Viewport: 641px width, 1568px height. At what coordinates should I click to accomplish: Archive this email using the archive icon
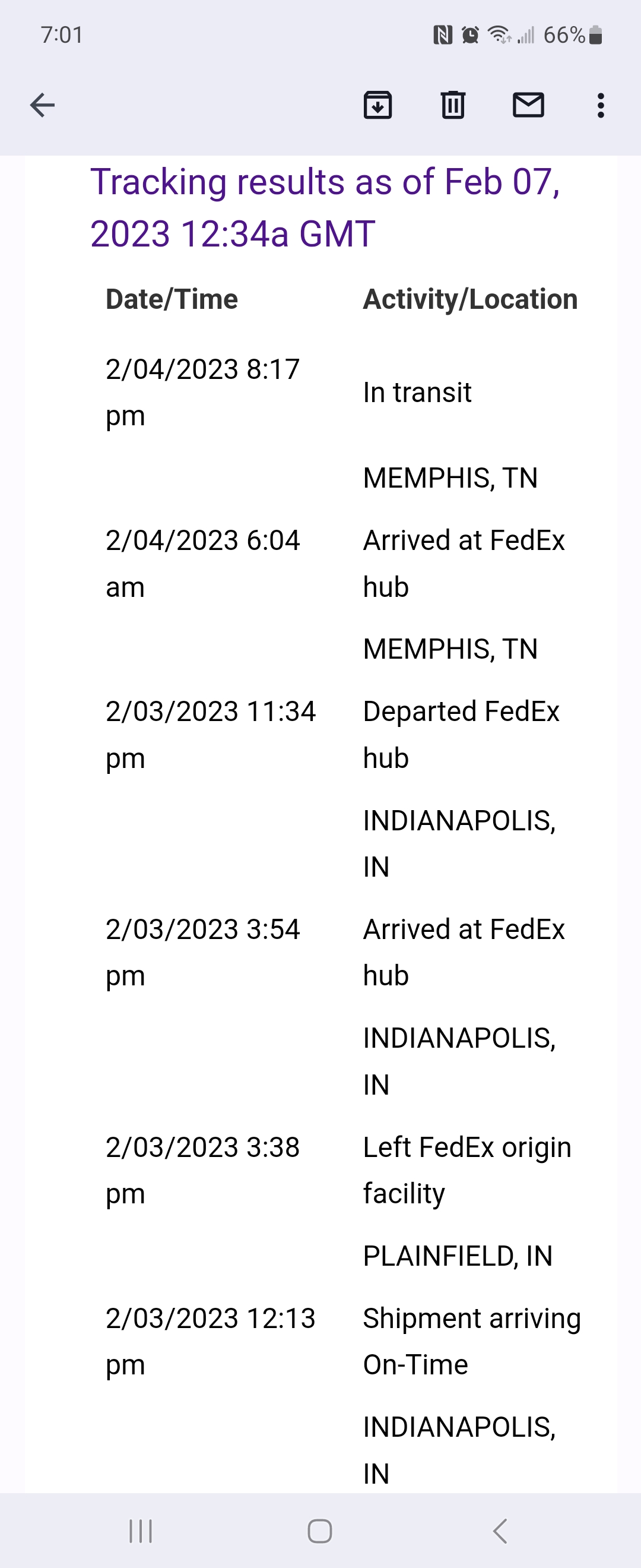(x=377, y=106)
